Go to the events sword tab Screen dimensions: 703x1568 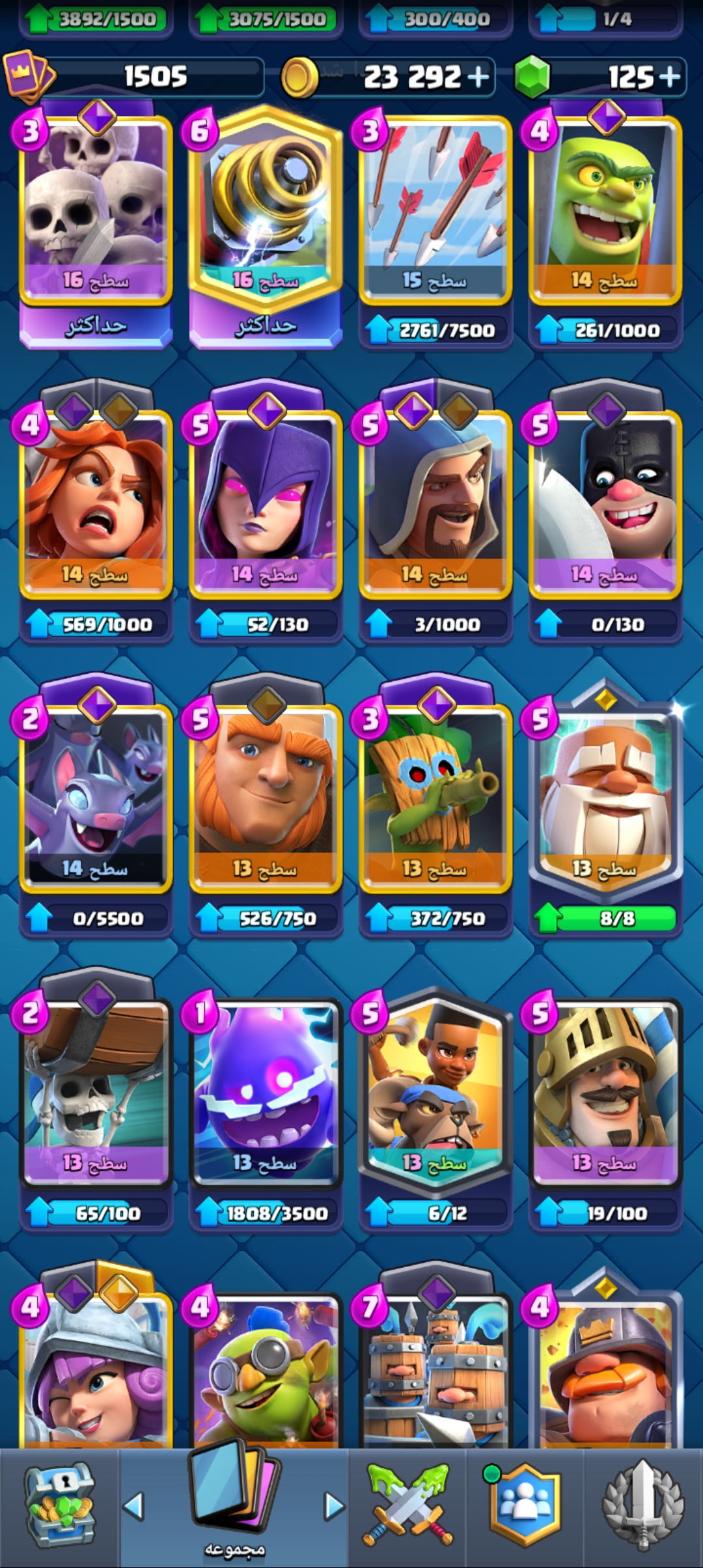(x=643, y=1505)
